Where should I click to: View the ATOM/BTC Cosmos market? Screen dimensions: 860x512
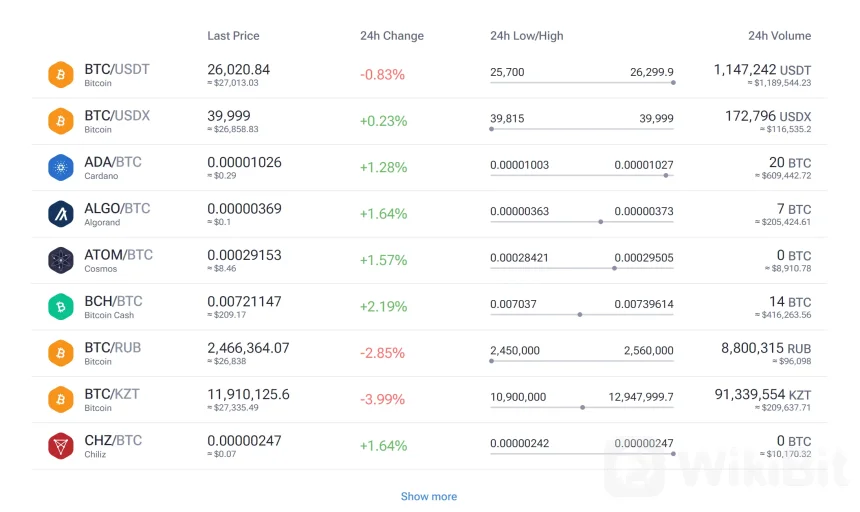tap(118, 255)
